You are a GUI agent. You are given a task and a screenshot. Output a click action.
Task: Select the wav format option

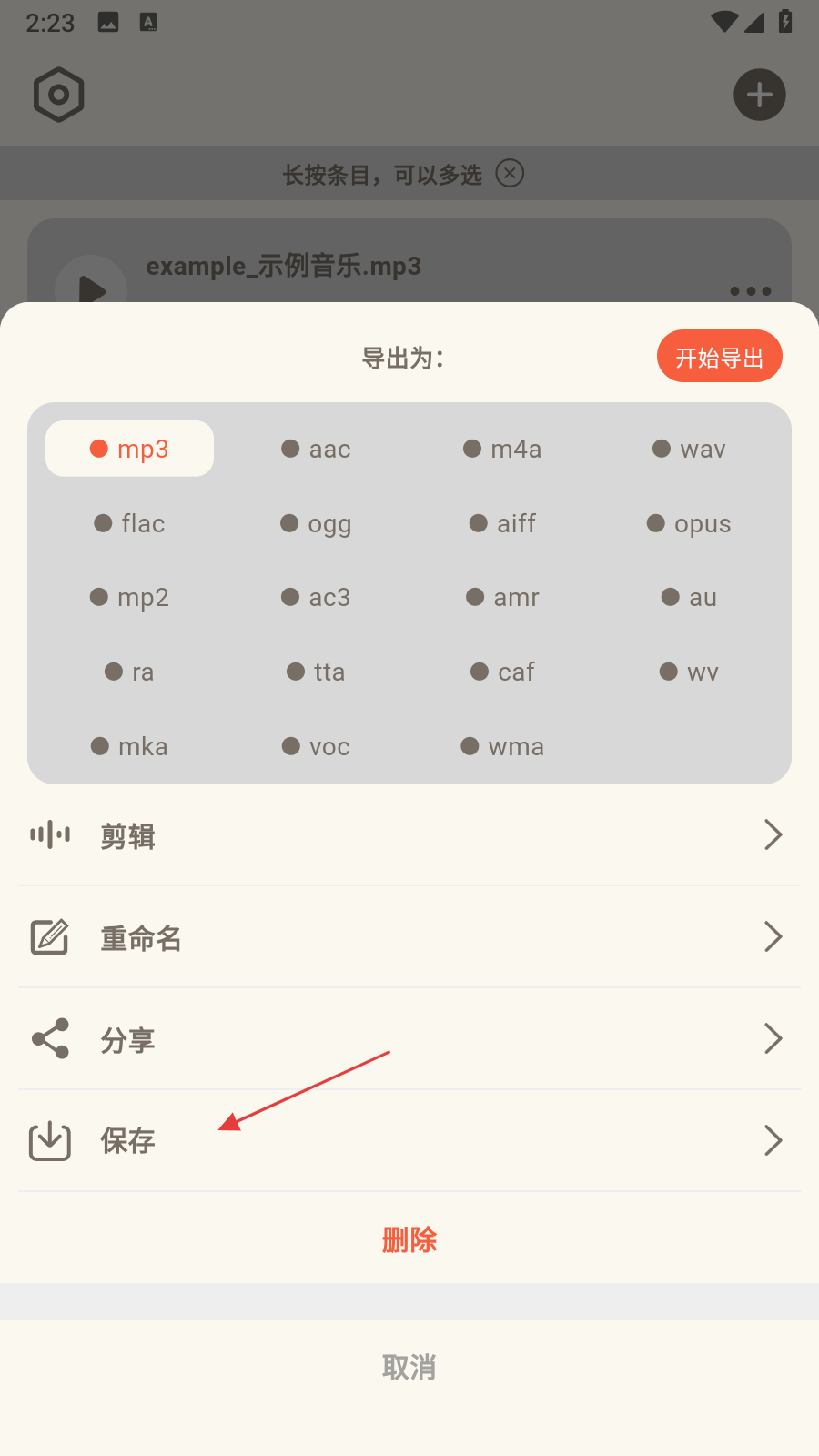pyautogui.click(x=689, y=449)
